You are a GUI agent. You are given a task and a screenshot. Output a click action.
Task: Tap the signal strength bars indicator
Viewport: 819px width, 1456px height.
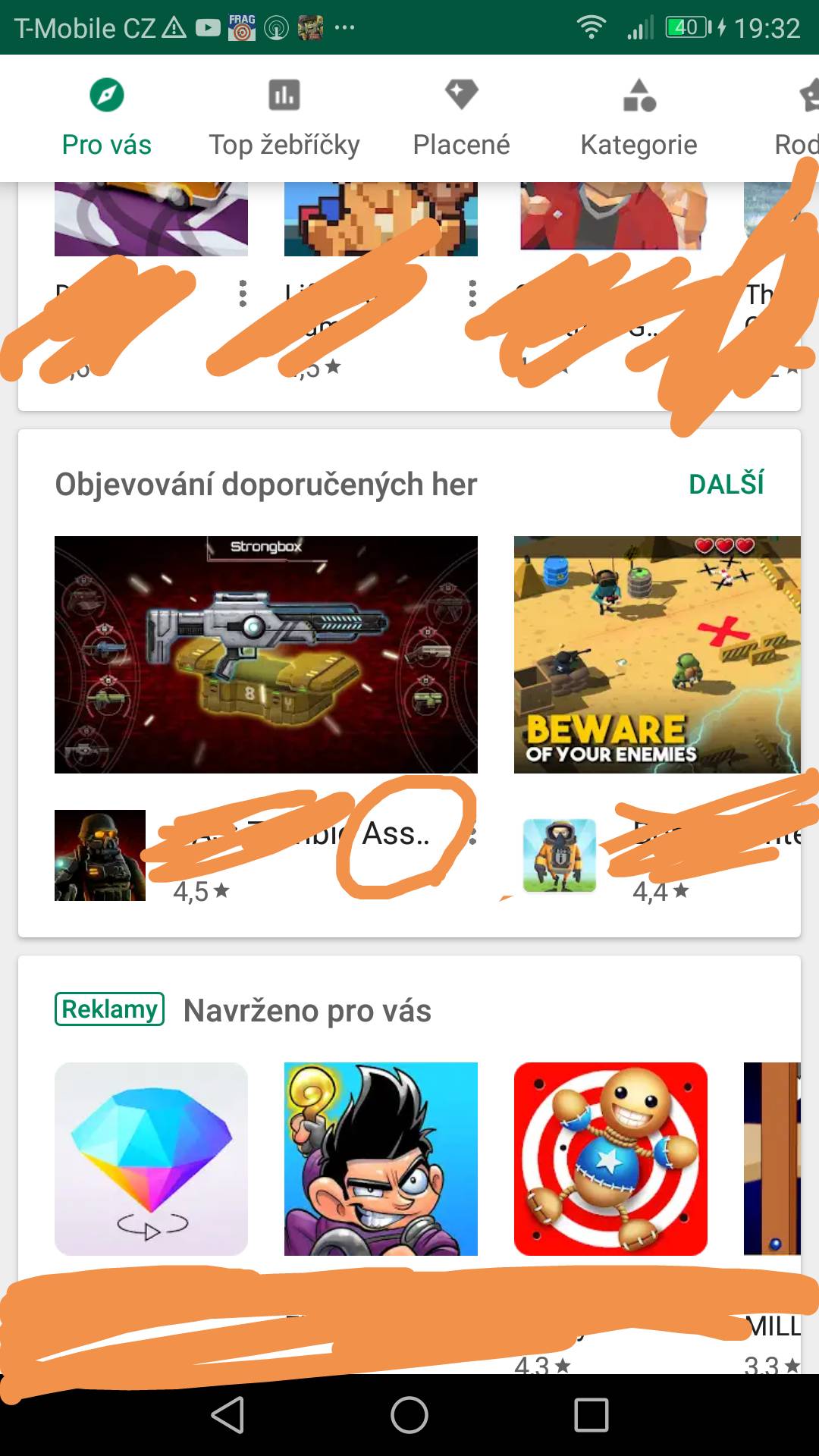[x=637, y=25]
